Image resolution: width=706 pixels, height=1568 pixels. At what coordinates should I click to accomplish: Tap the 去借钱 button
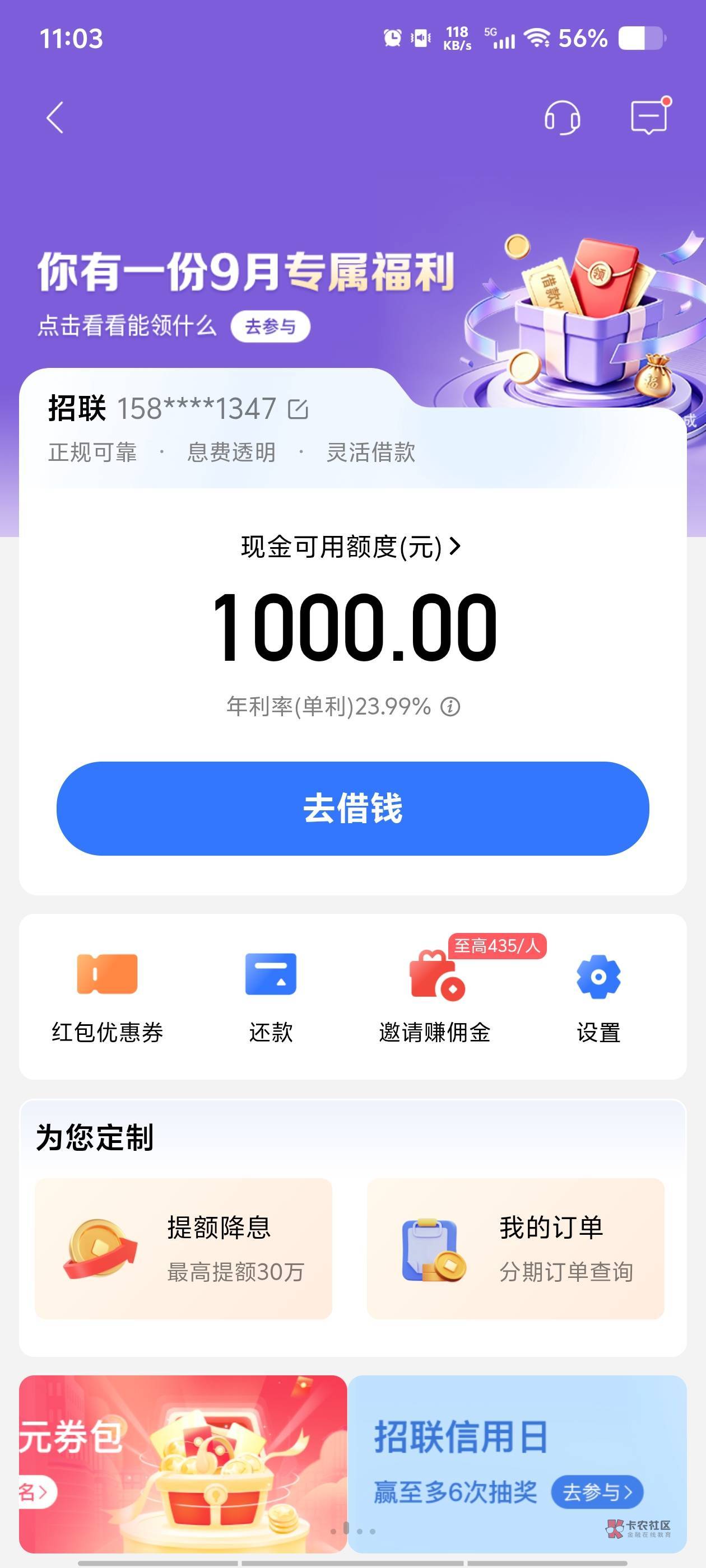click(352, 808)
